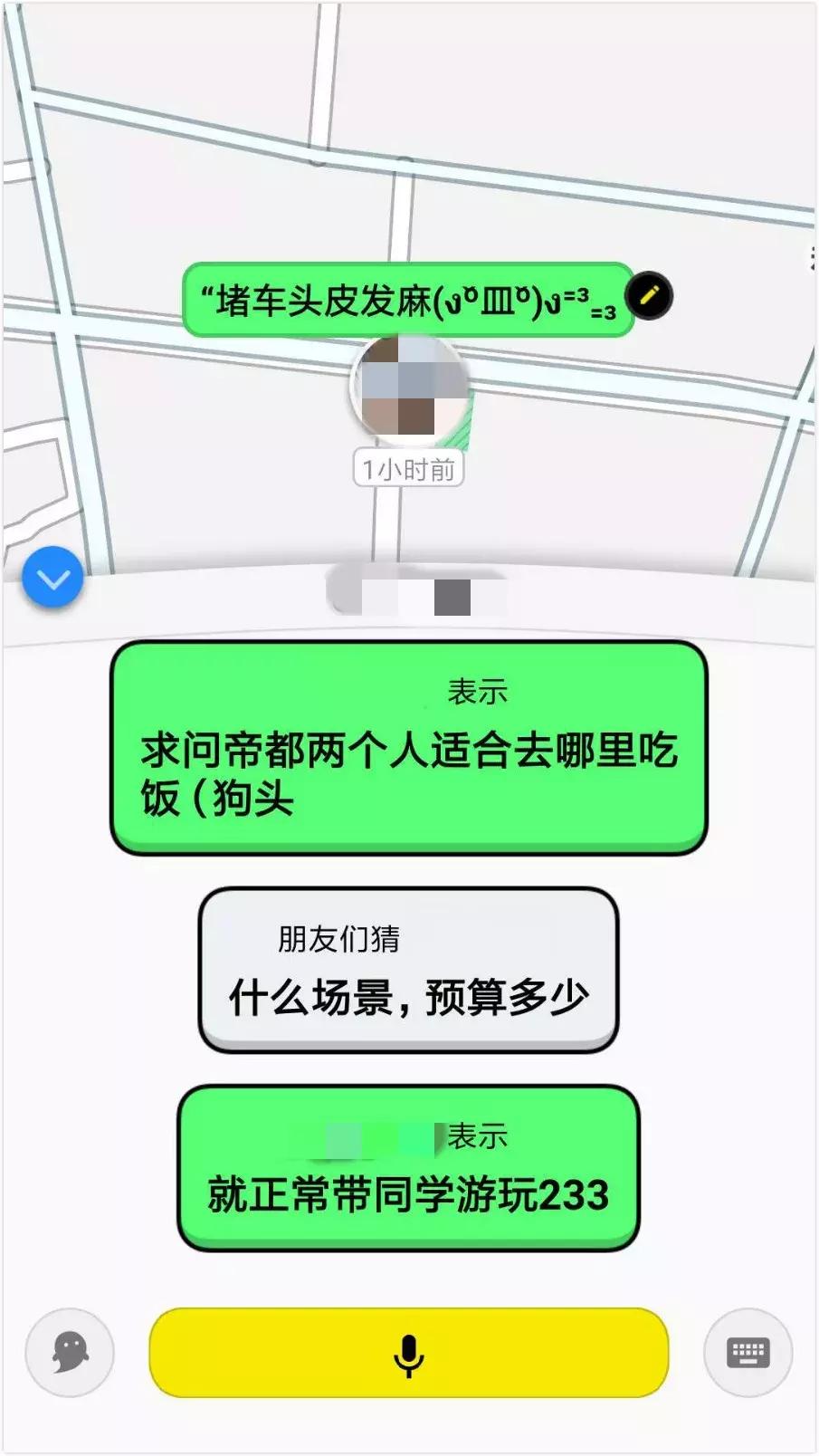Tap the green bubble about 帝都 dining question

pos(407,770)
